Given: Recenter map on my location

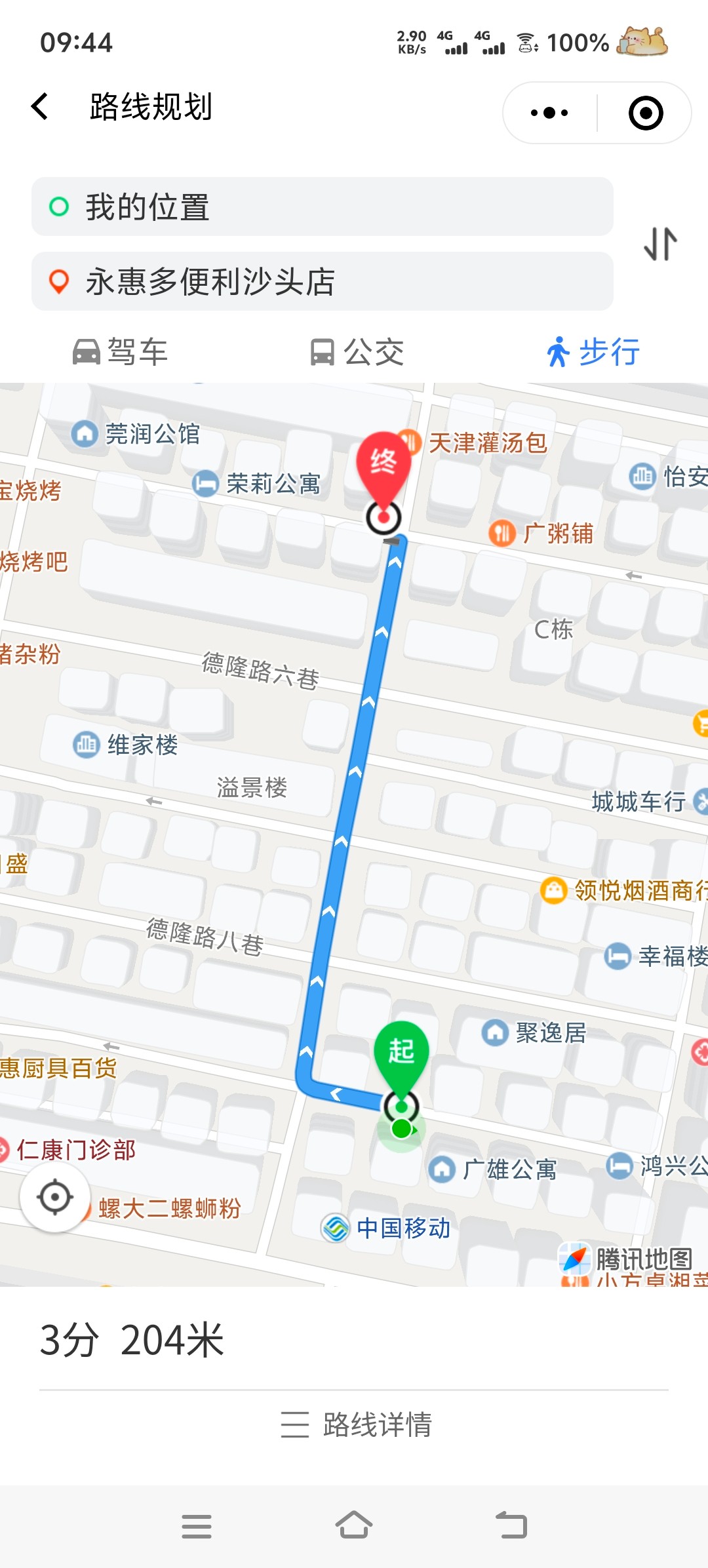Looking at the screenshot, I should (x=55, y=1198).
